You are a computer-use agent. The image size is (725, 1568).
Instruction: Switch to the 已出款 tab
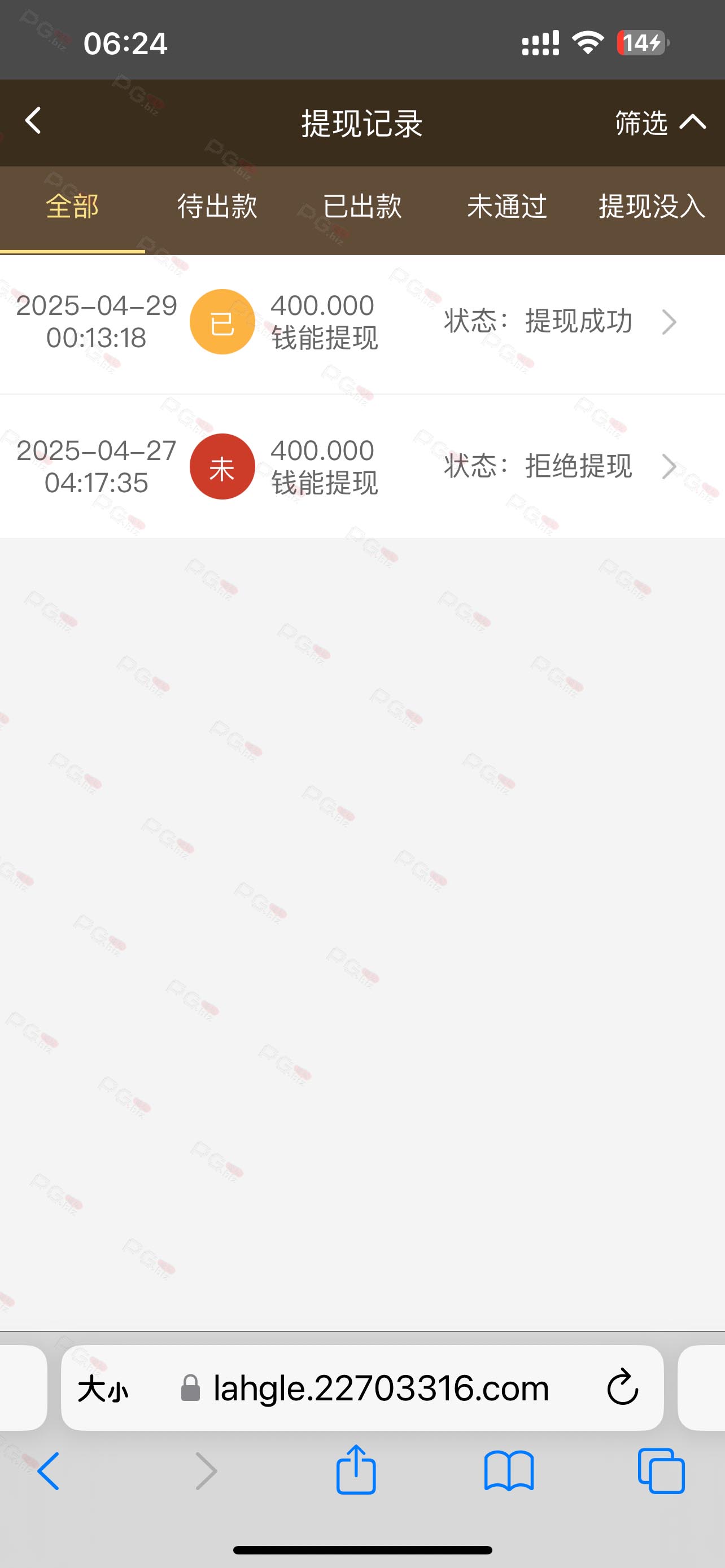click(x=362, y=206)
